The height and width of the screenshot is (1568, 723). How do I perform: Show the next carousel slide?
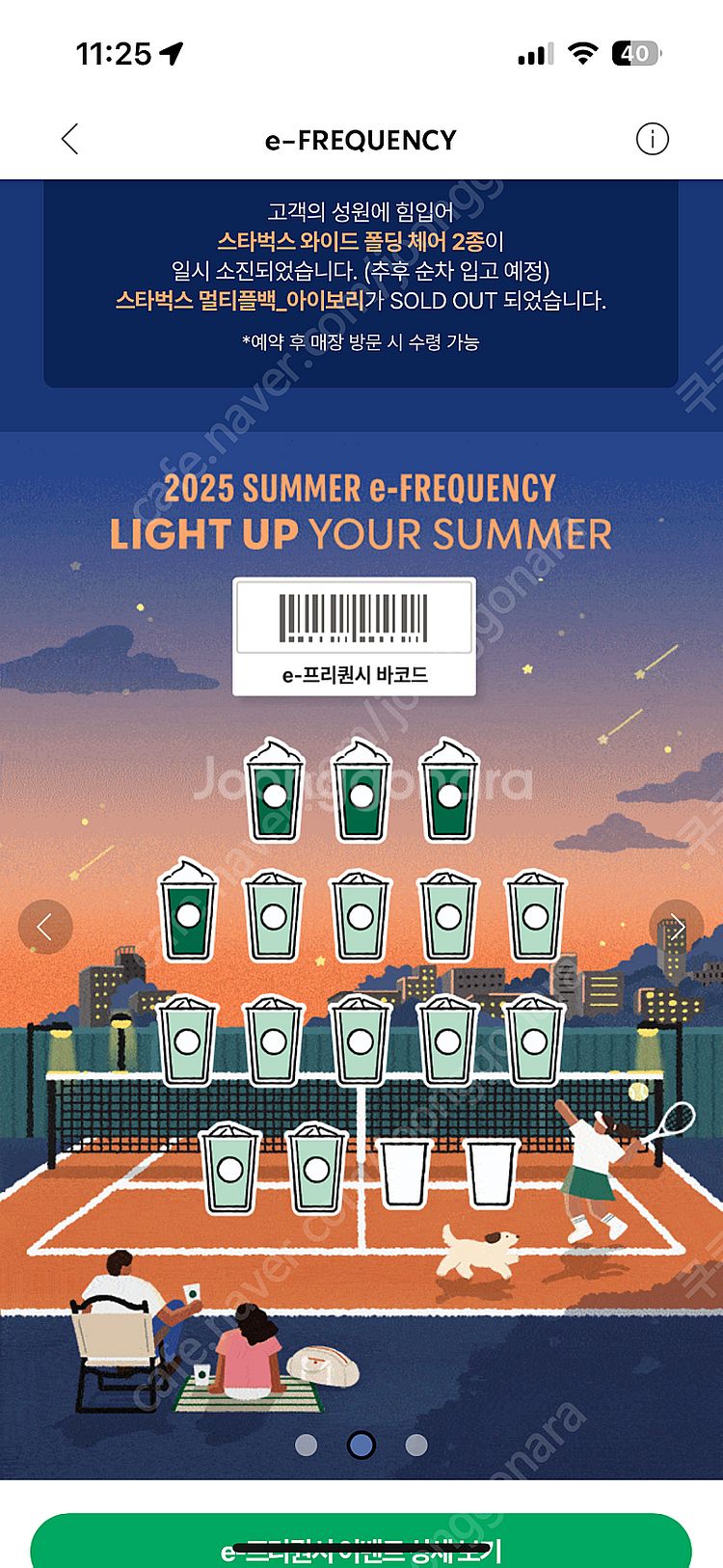coord(677,927)
